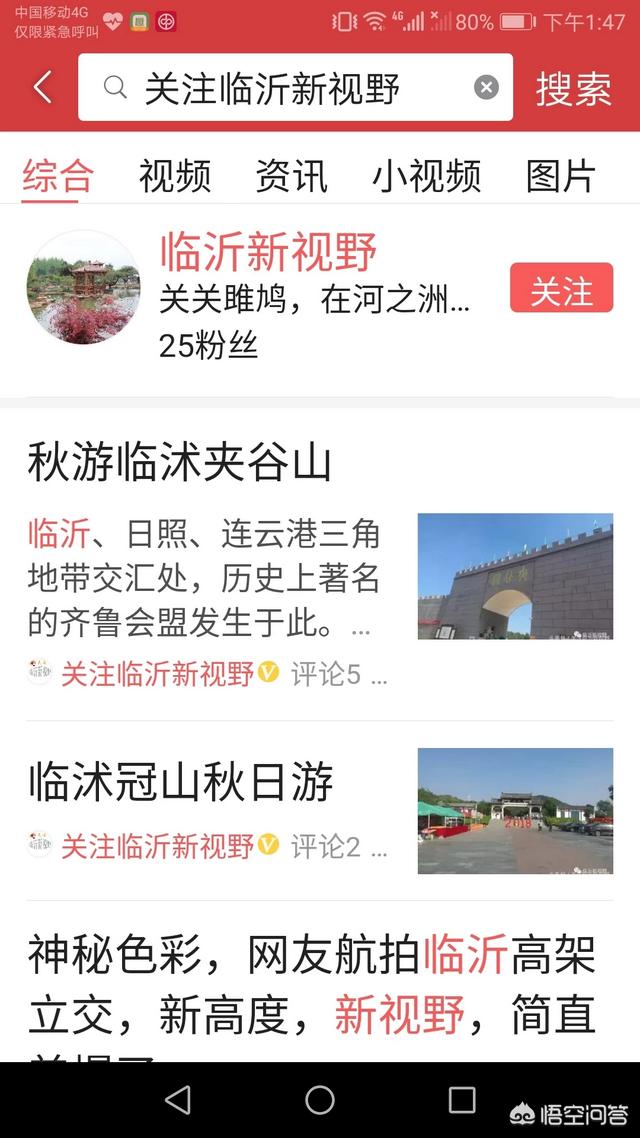This screenshot has height=1138, width=640.
Task: Tap the 搜索 button
Action: coord(573,88)
